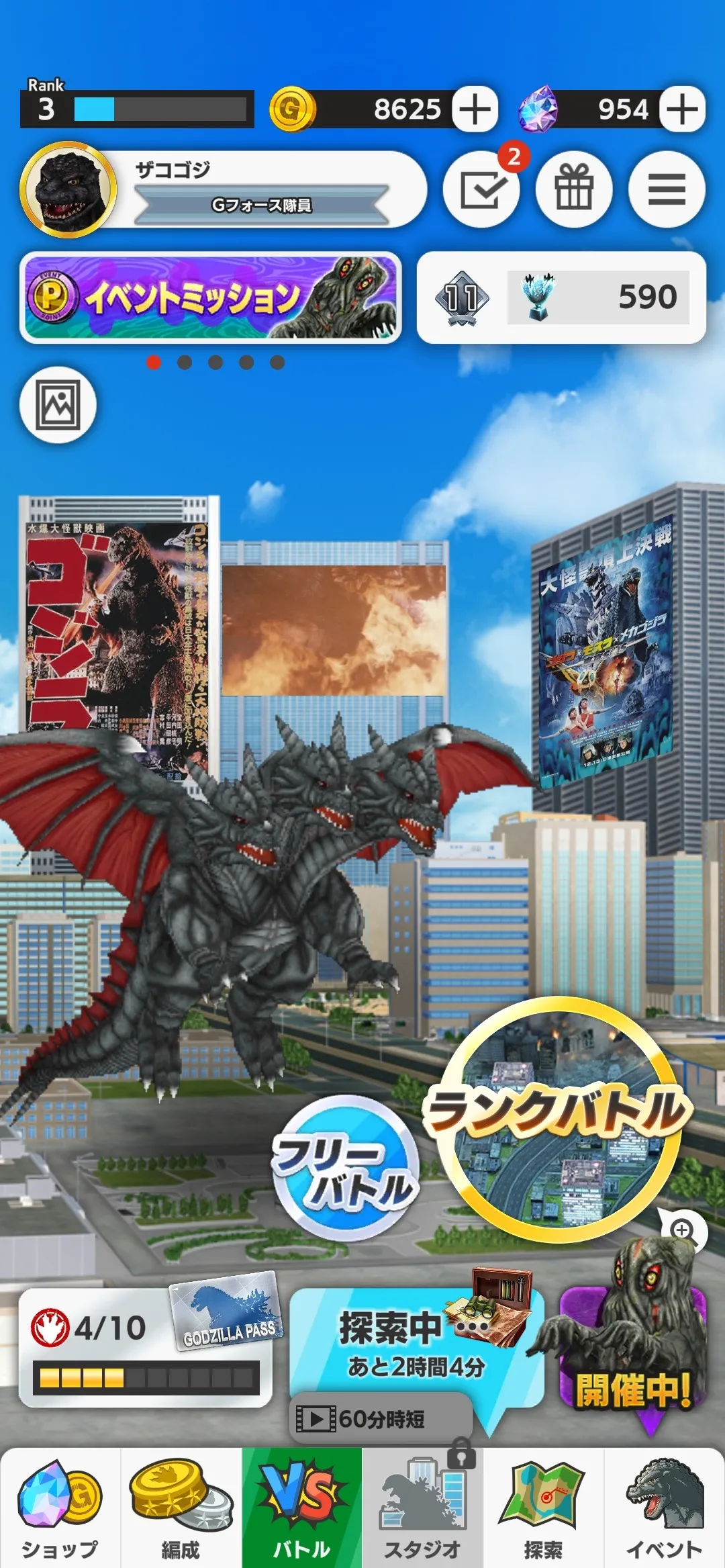
Task: Open the ザコゴジ player profile
Action: click(x=222, y=189)
